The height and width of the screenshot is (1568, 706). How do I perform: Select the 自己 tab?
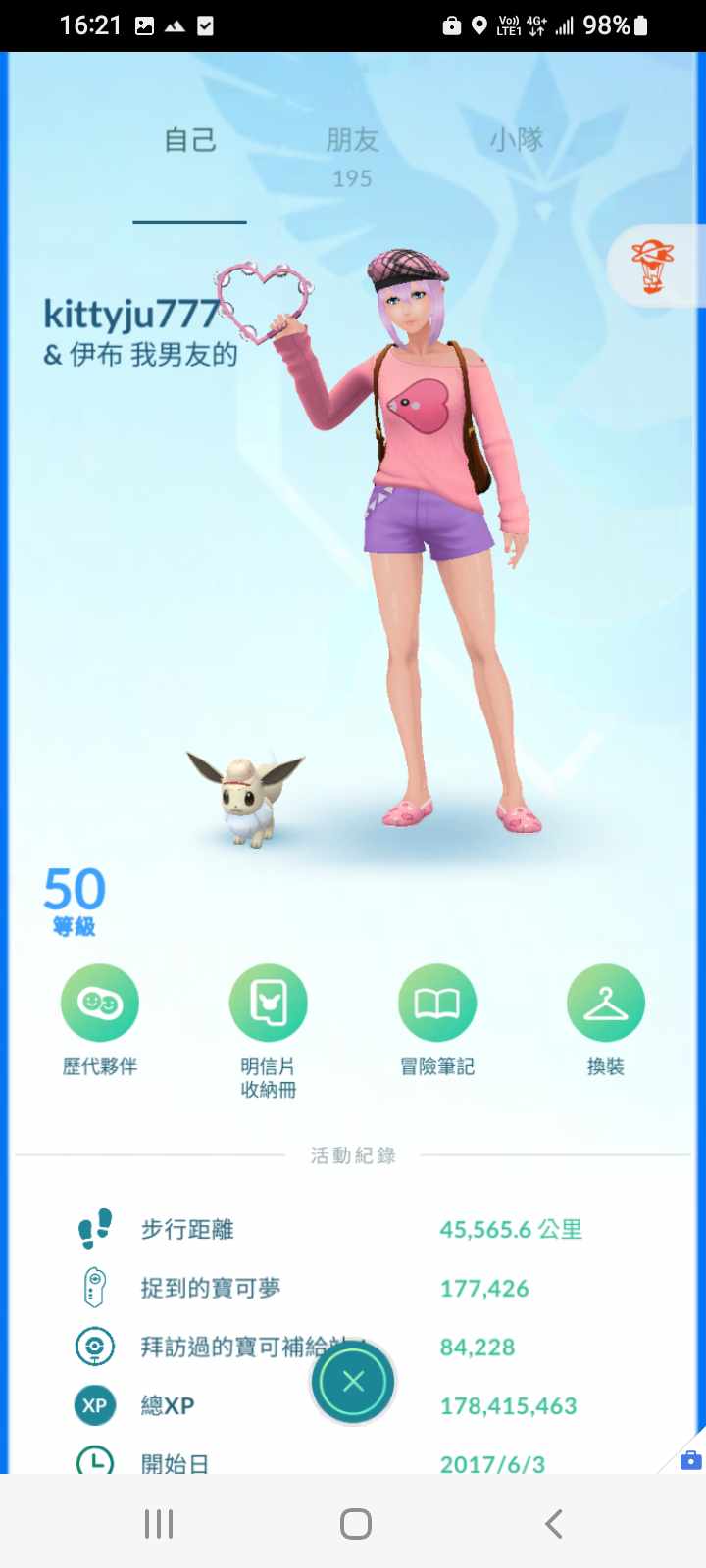[x=189, y=140]
